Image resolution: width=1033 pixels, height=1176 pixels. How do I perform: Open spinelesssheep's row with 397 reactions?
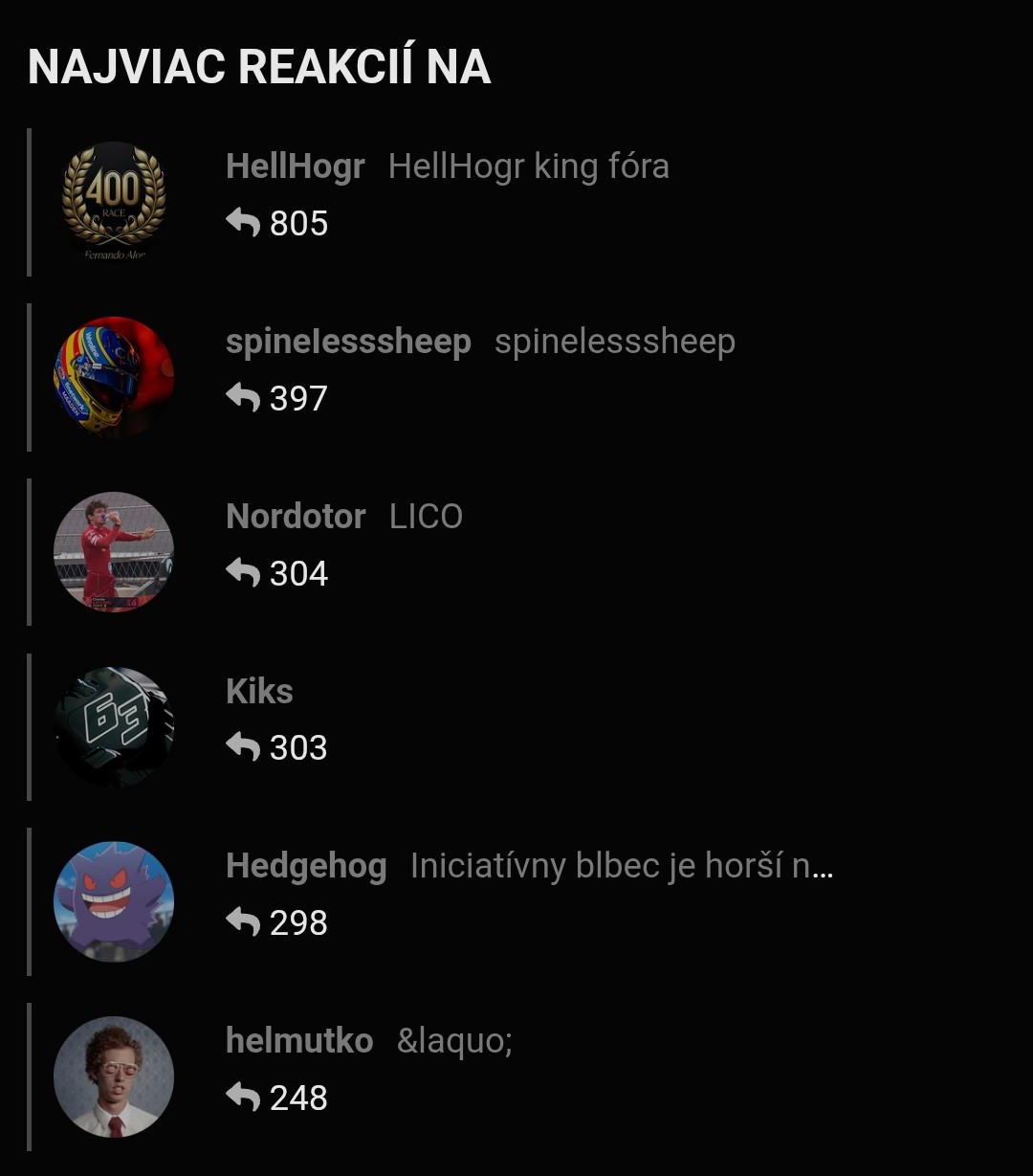348,343
